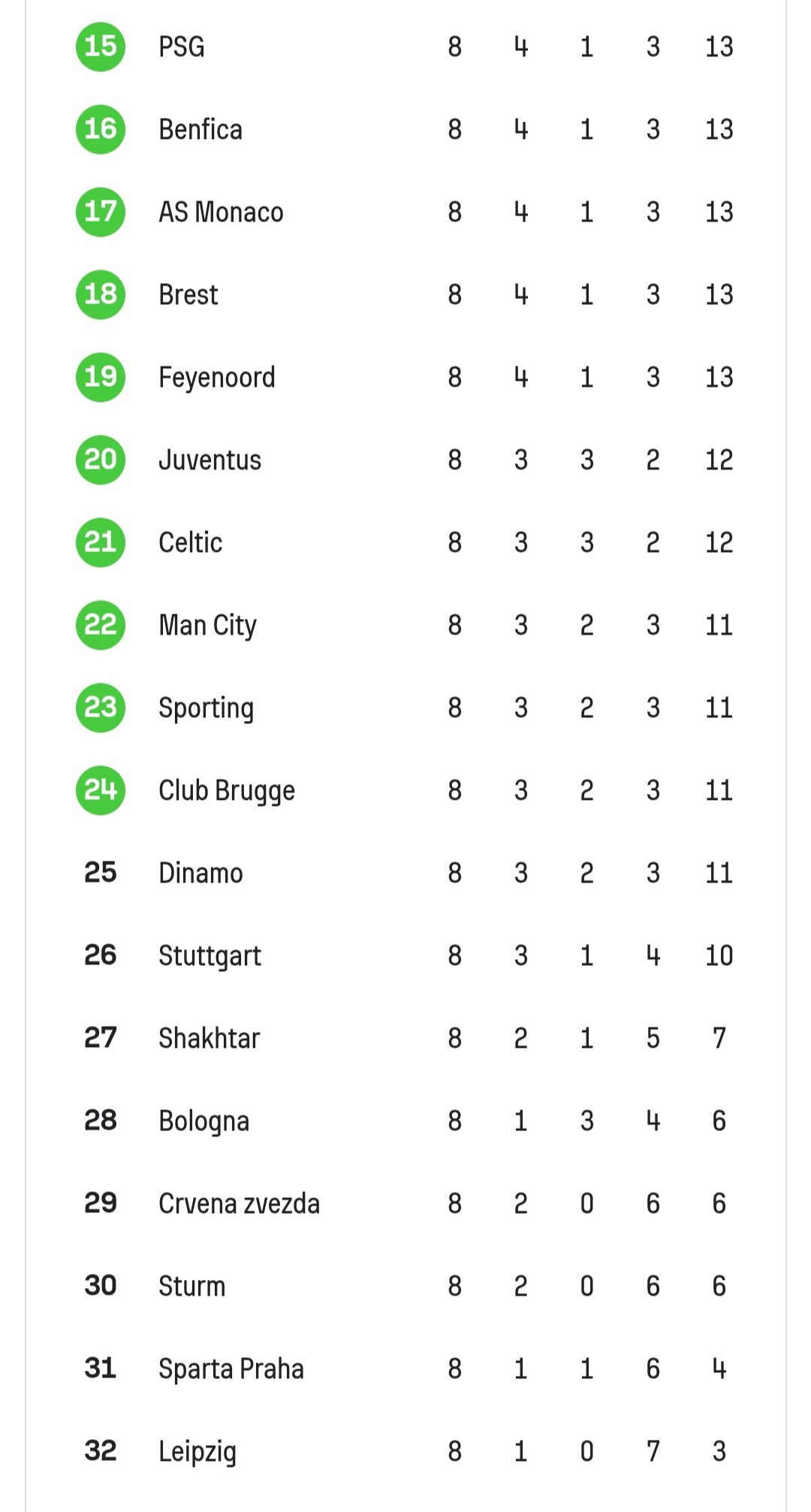This screenshot has height=1512, width=811.
Task: Open PSG team row
Action: [x=405, y=47]
